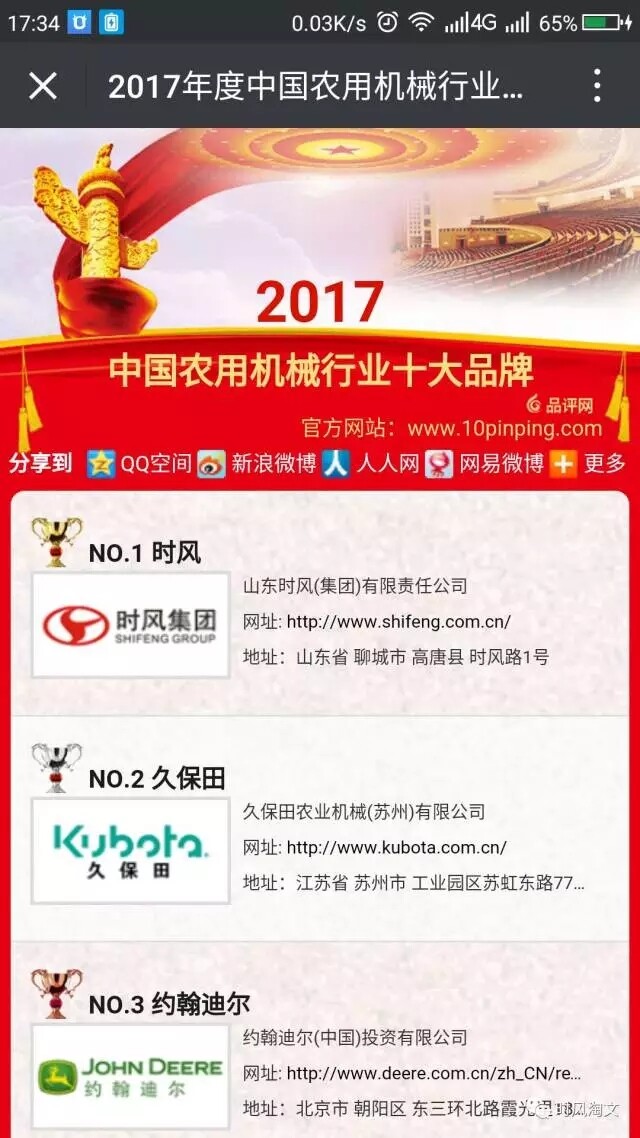Share to 人人网
This screenshot has width=640, height=1138.
(x=371, y=463)
